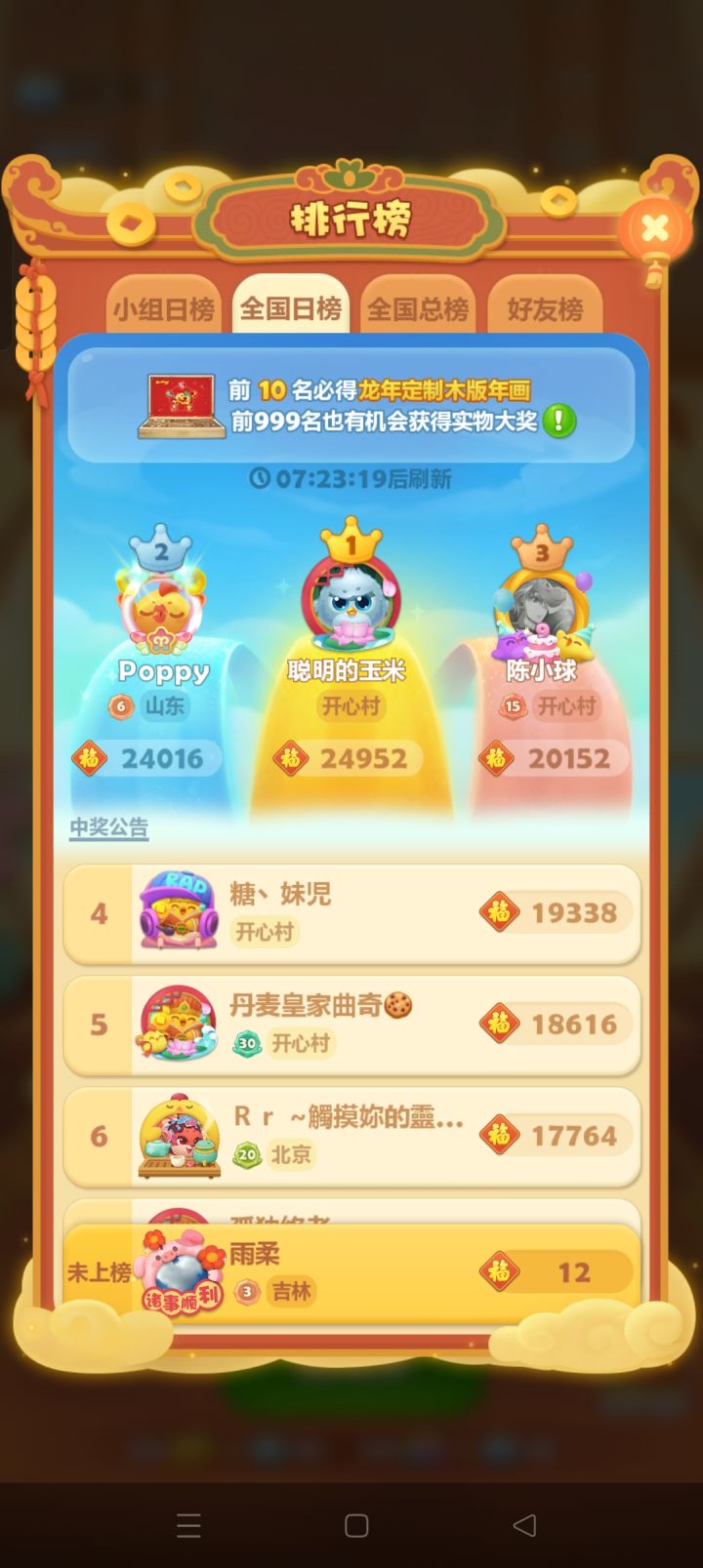Viewport: 703px width, 1568px height.
Task: Tap 聪明的玉米's champion avatar
Action: tap(351, 600)
